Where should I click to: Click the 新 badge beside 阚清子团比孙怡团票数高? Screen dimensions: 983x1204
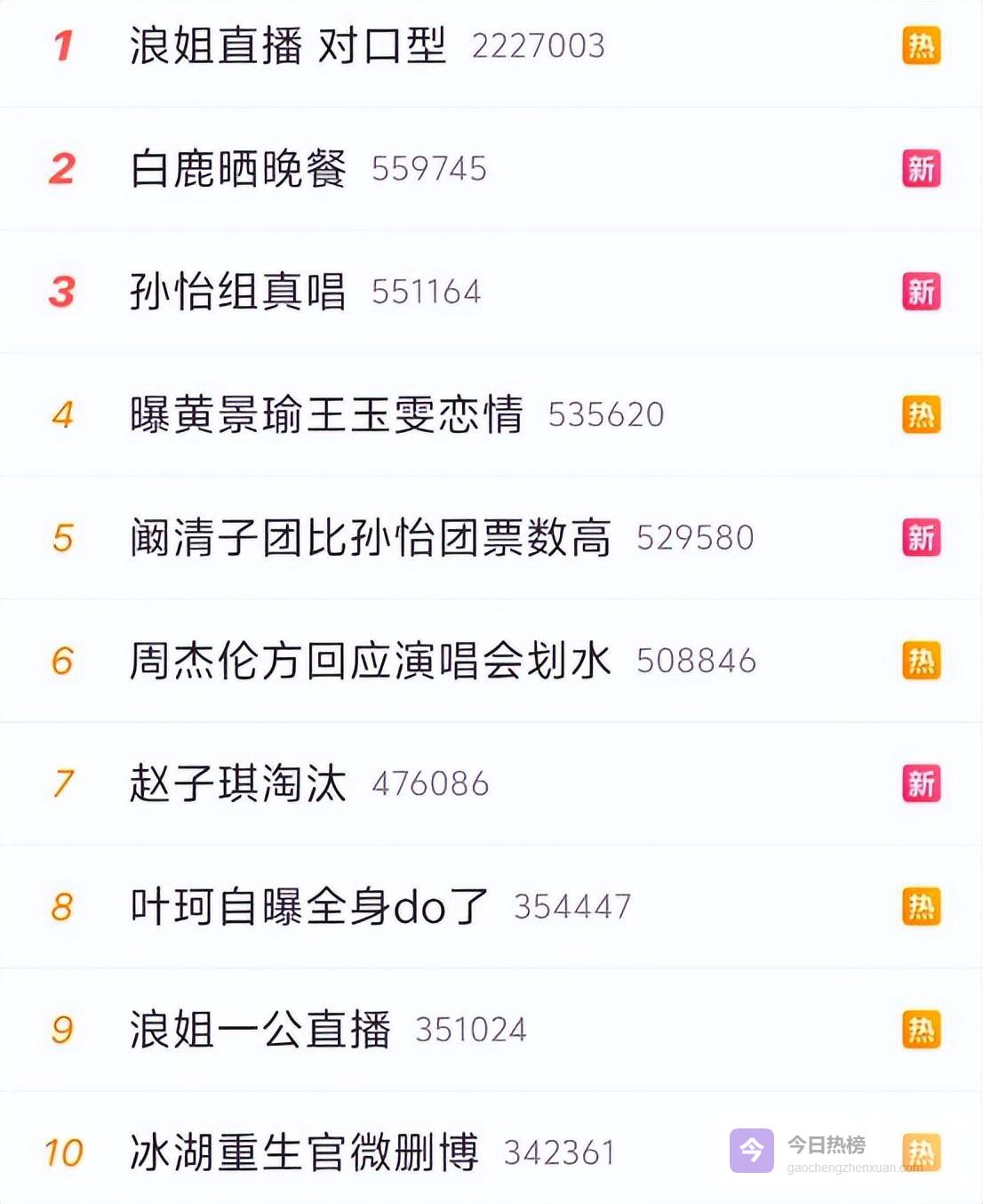(x=922, y=538)
